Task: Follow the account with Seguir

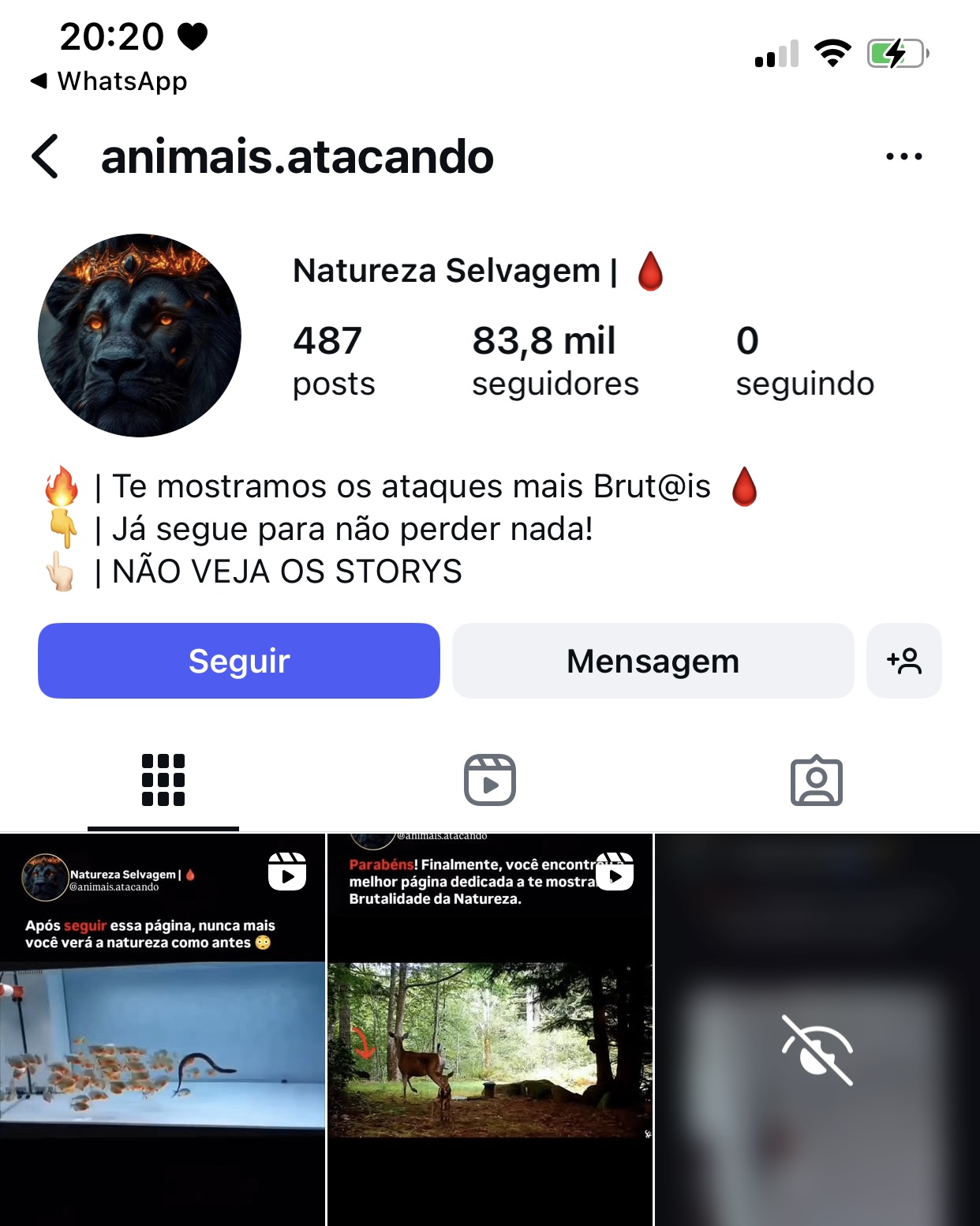Action: coord(239,661)
